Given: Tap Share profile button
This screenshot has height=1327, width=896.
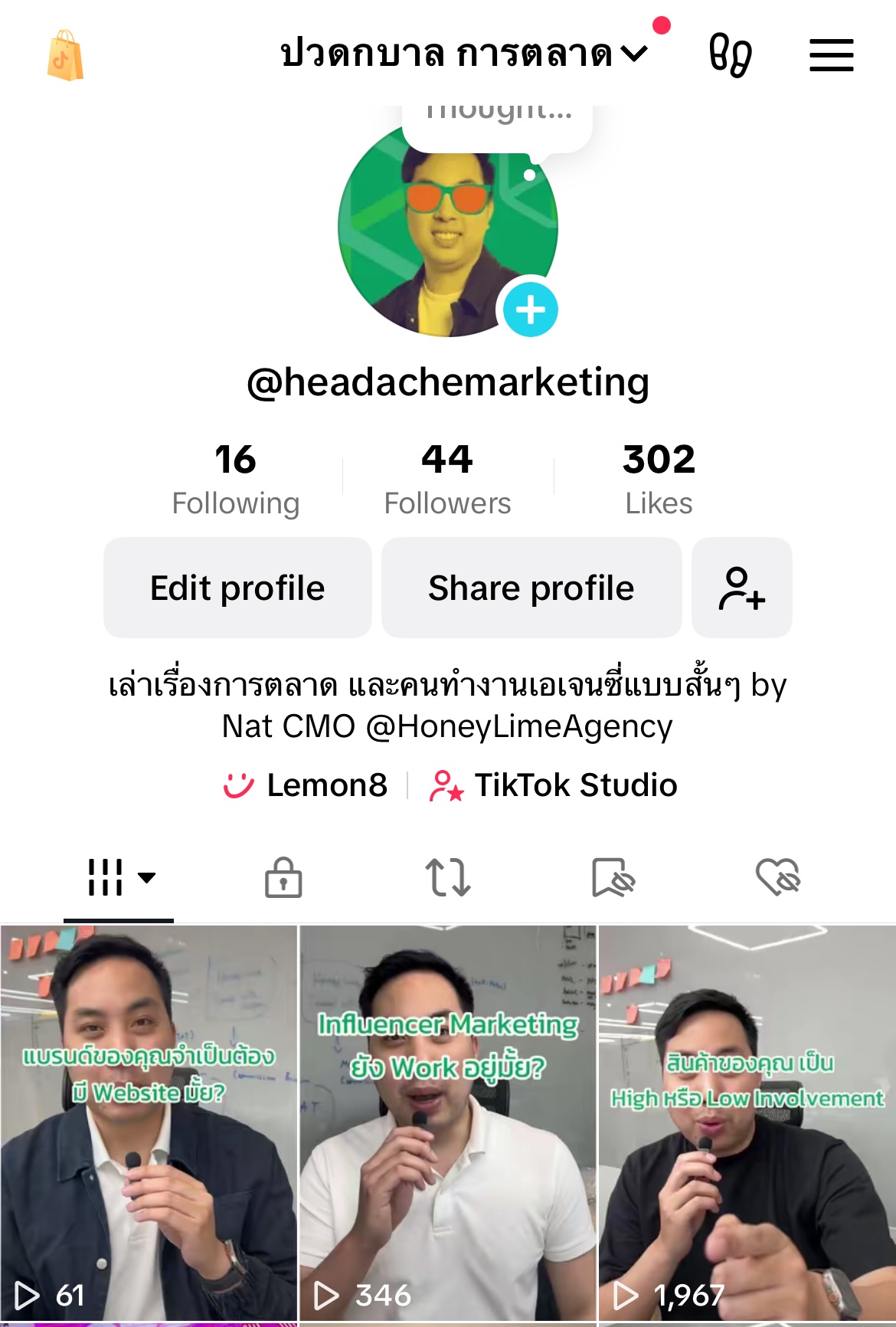Looking at the screenshot, I should [531, 588].
